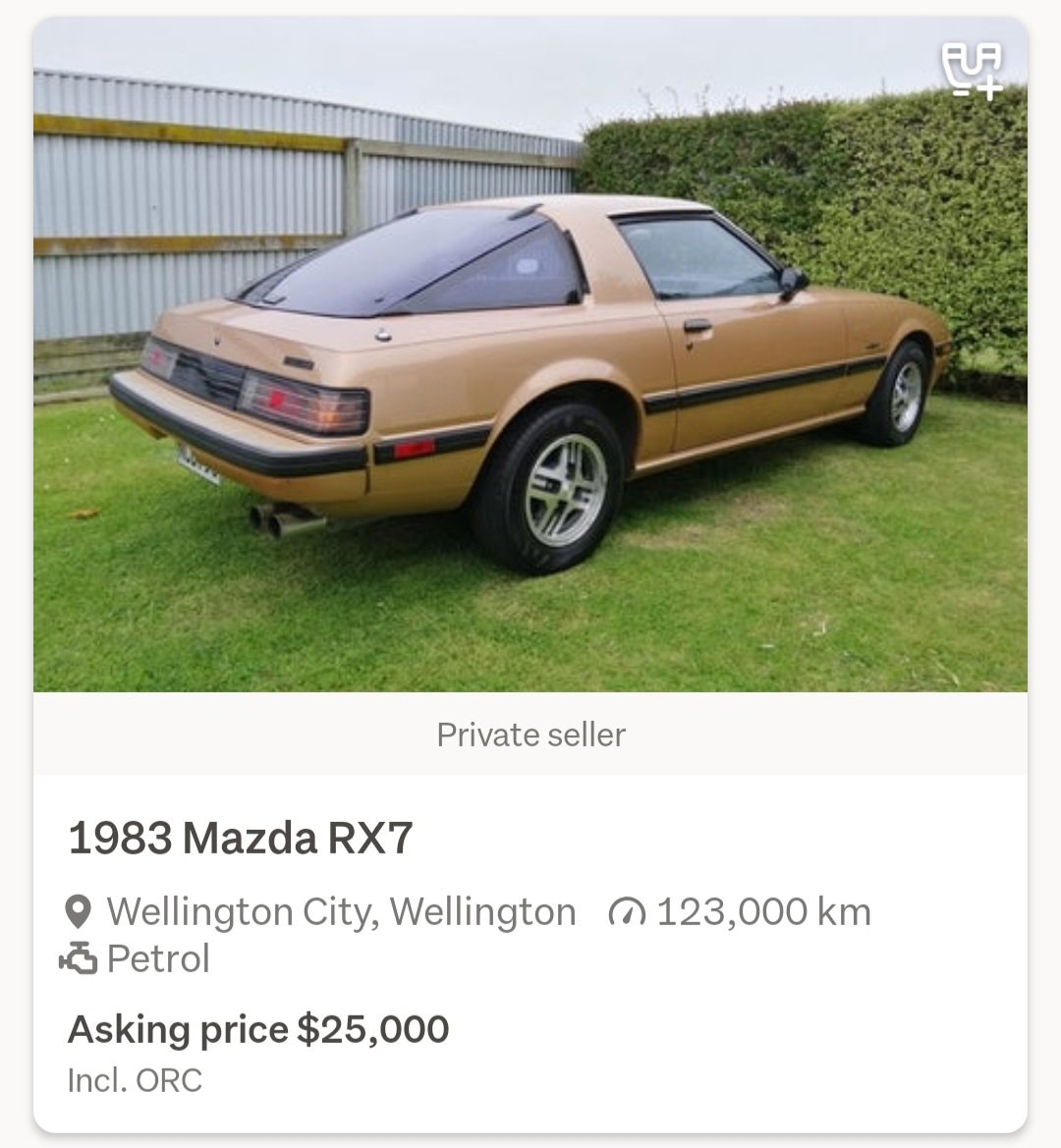Open the 1983 Mazda RX7 listing
The image size is (1061, 1148).
point(241,839)
